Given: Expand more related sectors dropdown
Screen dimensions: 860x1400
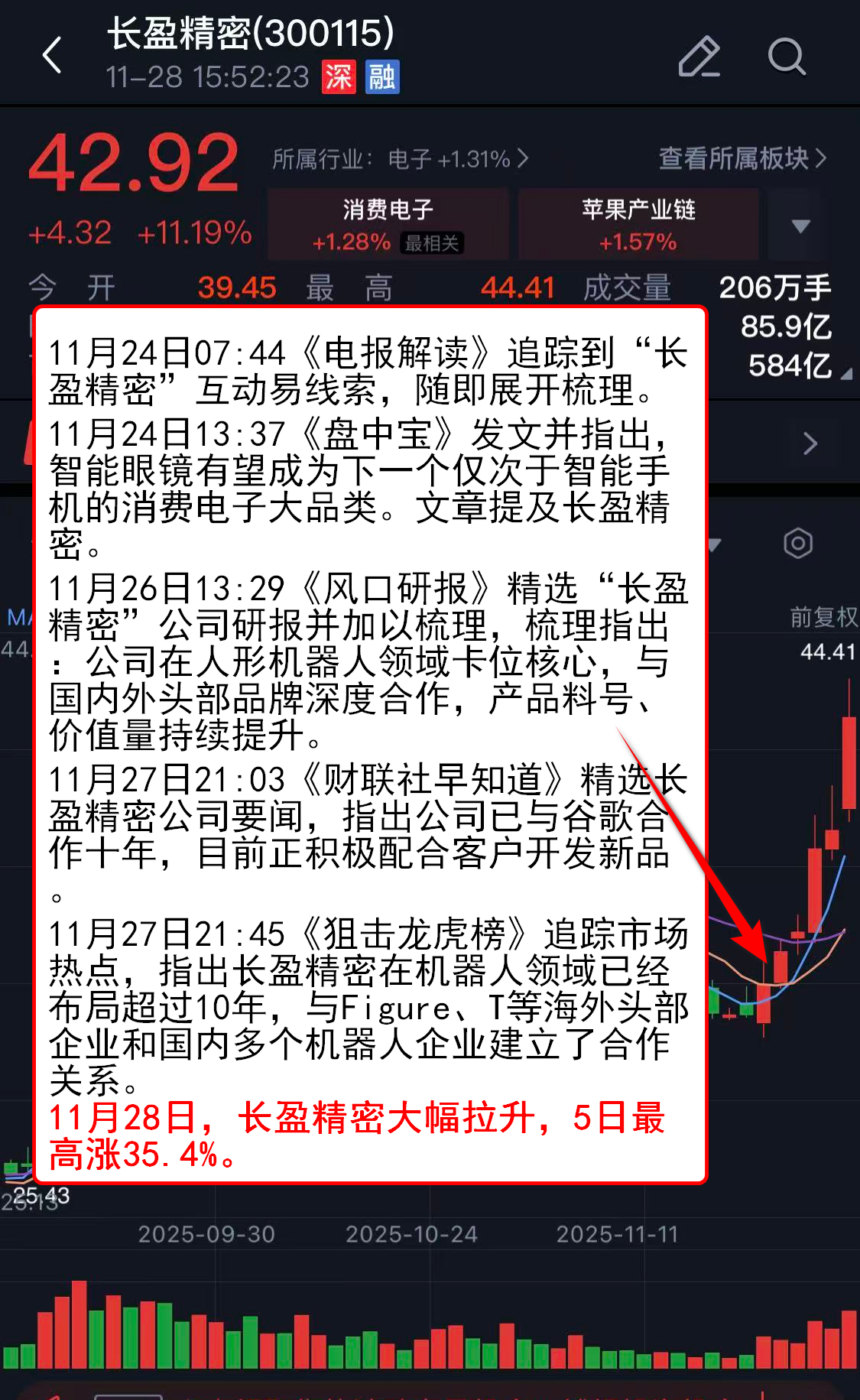Looking at the screenshot, I should click(800, 226).
